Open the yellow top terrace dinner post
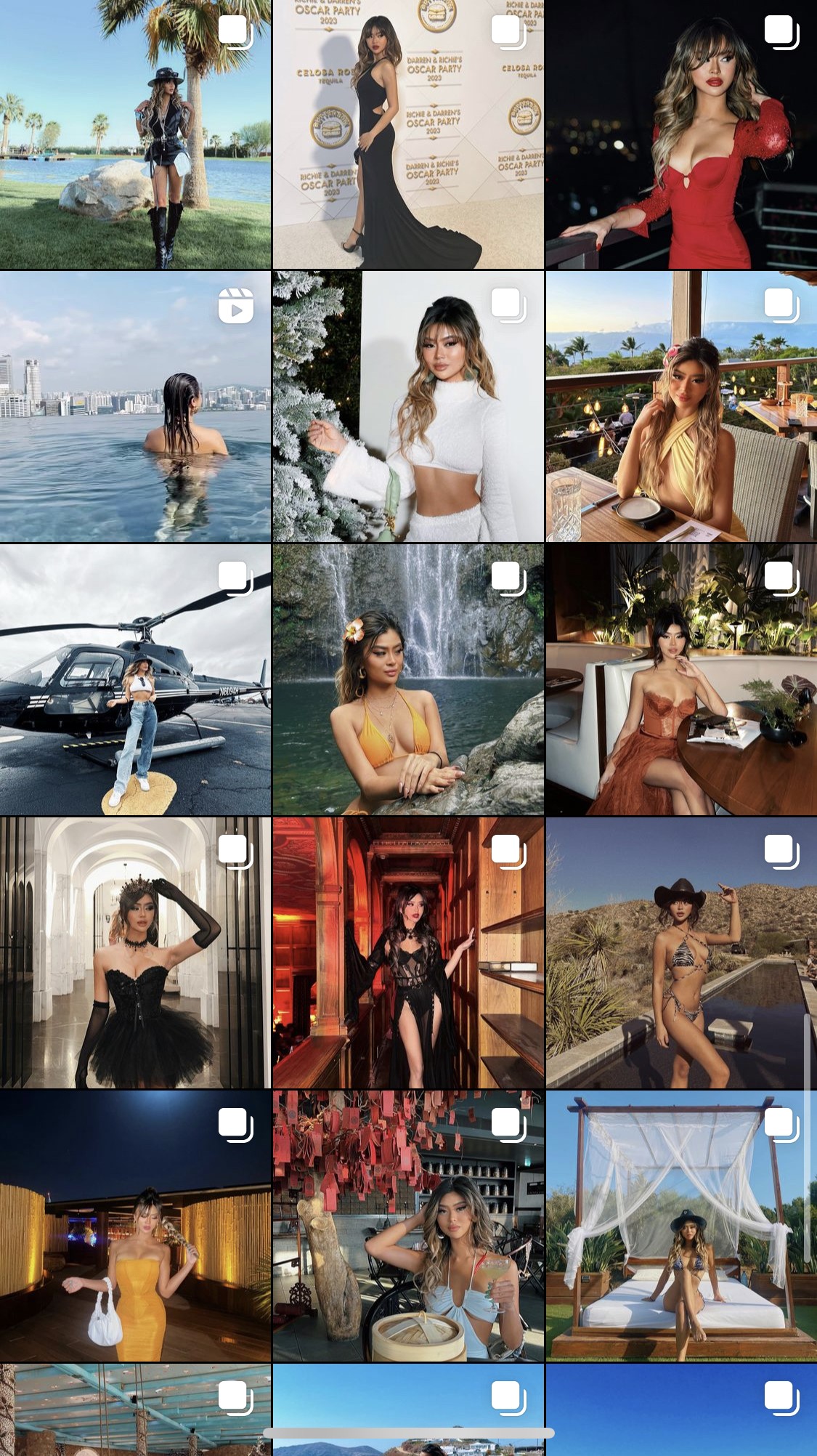Image resolution: width=817 pixels, height=1456 pixels. pos(681,407)
